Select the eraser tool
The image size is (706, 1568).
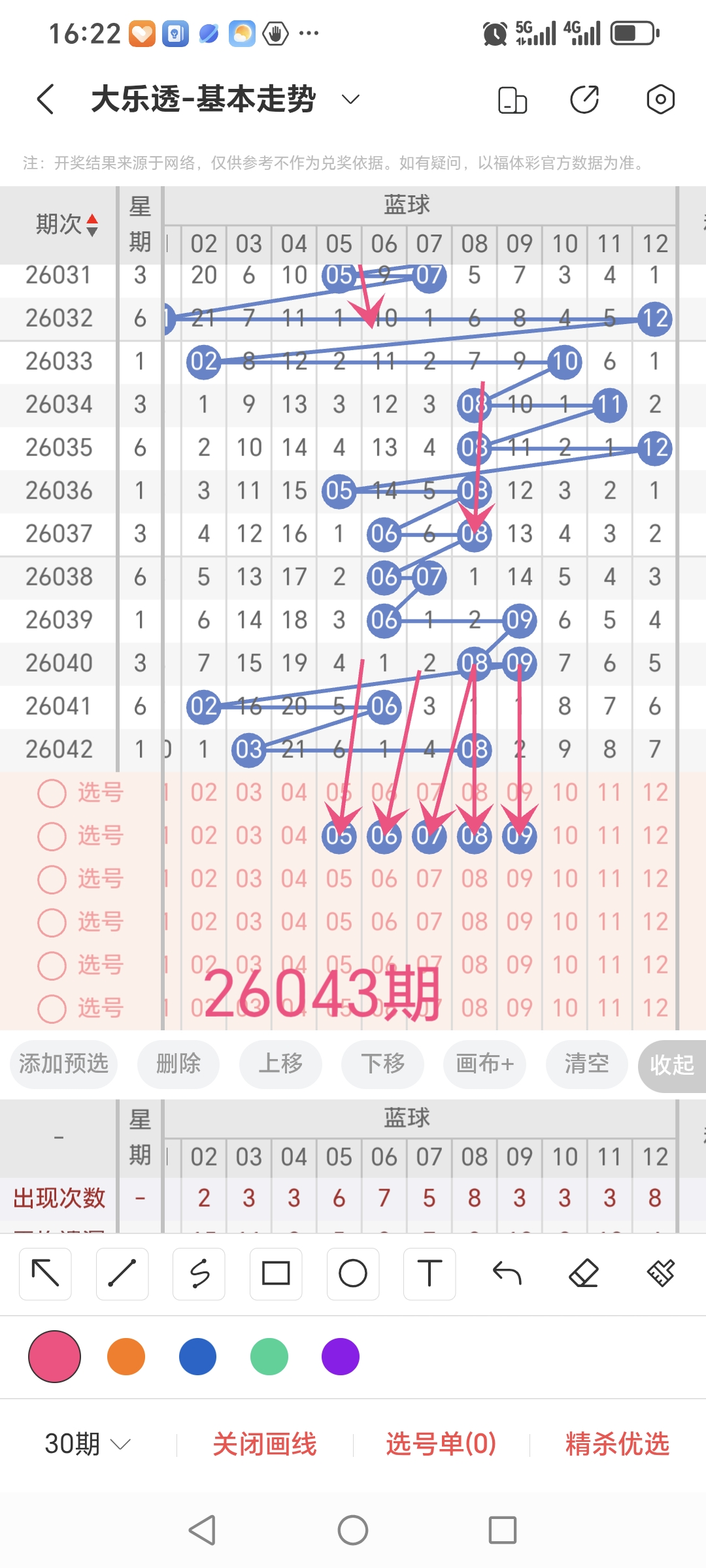coord(584,1273)
